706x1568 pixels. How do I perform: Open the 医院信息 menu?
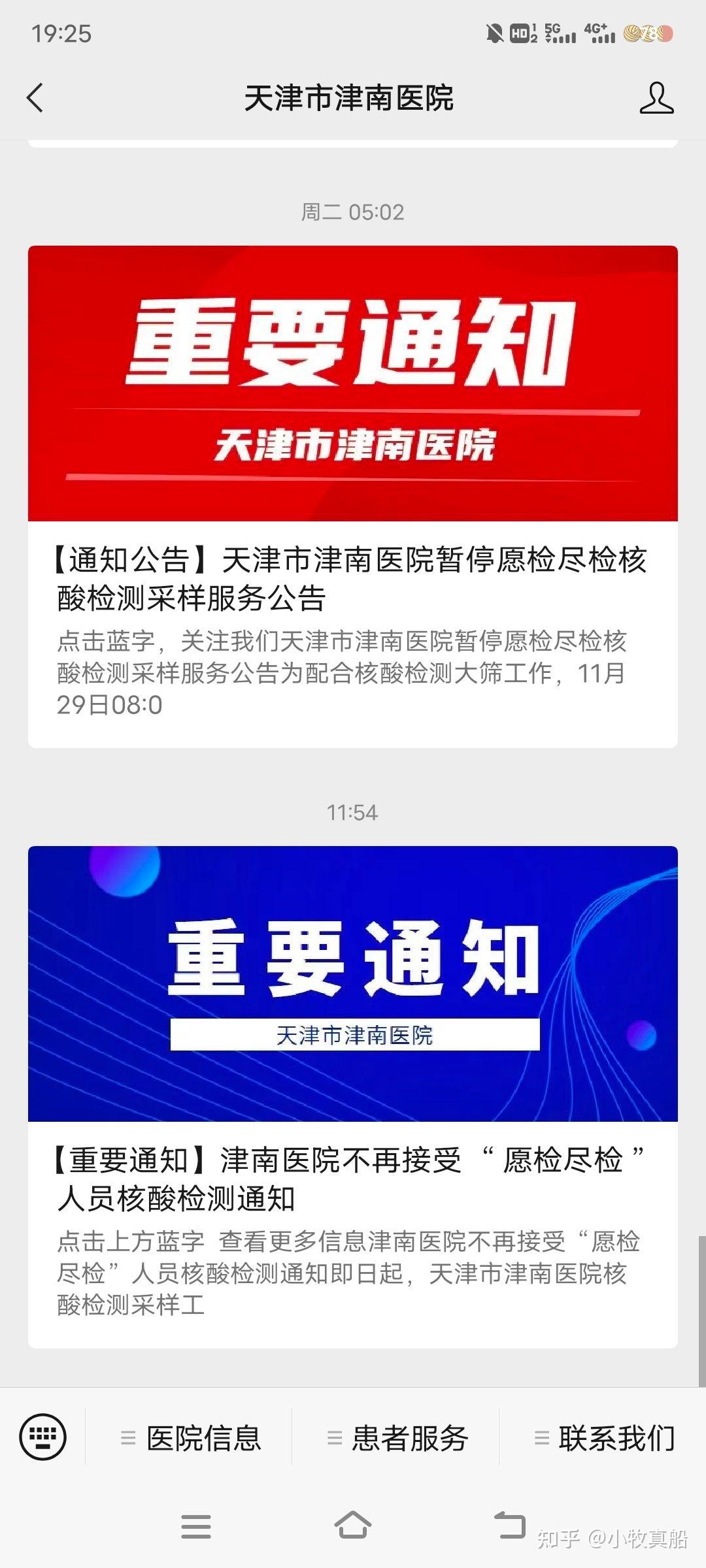tap(190, 1438)
